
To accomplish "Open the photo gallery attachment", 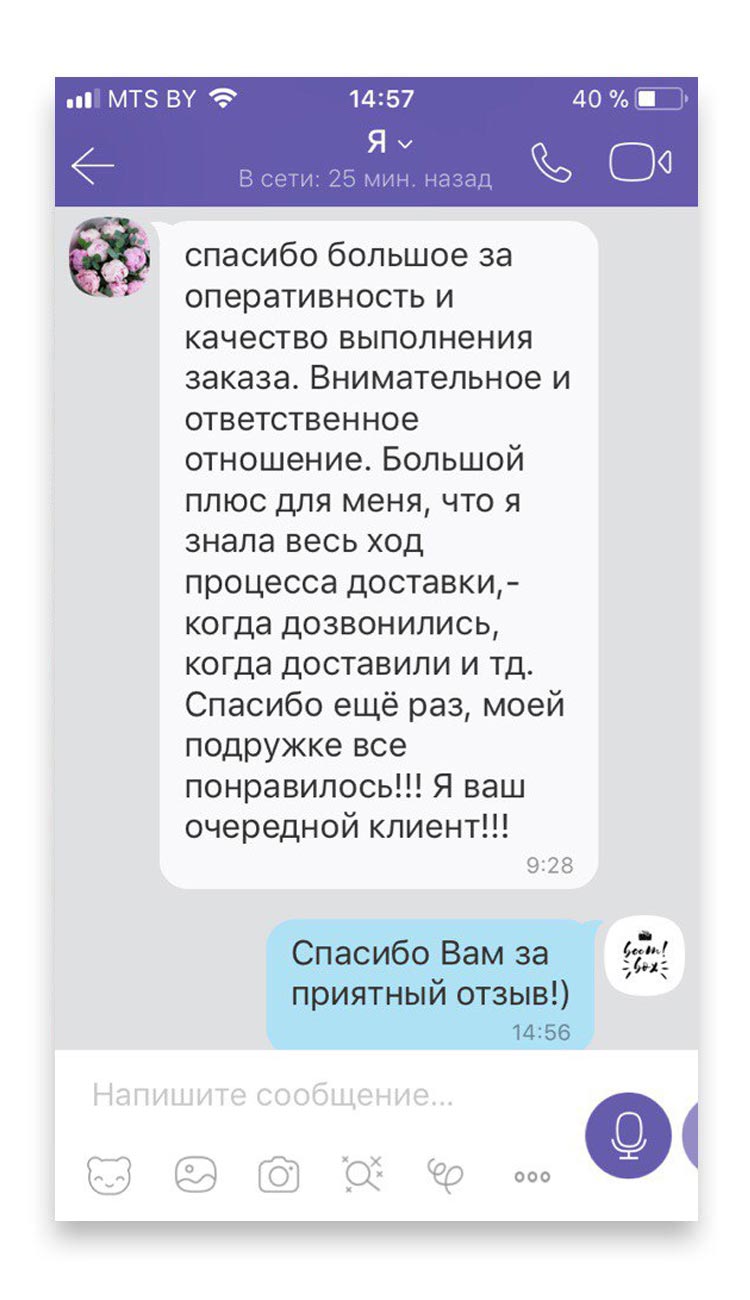I will tap(196, 1175).
